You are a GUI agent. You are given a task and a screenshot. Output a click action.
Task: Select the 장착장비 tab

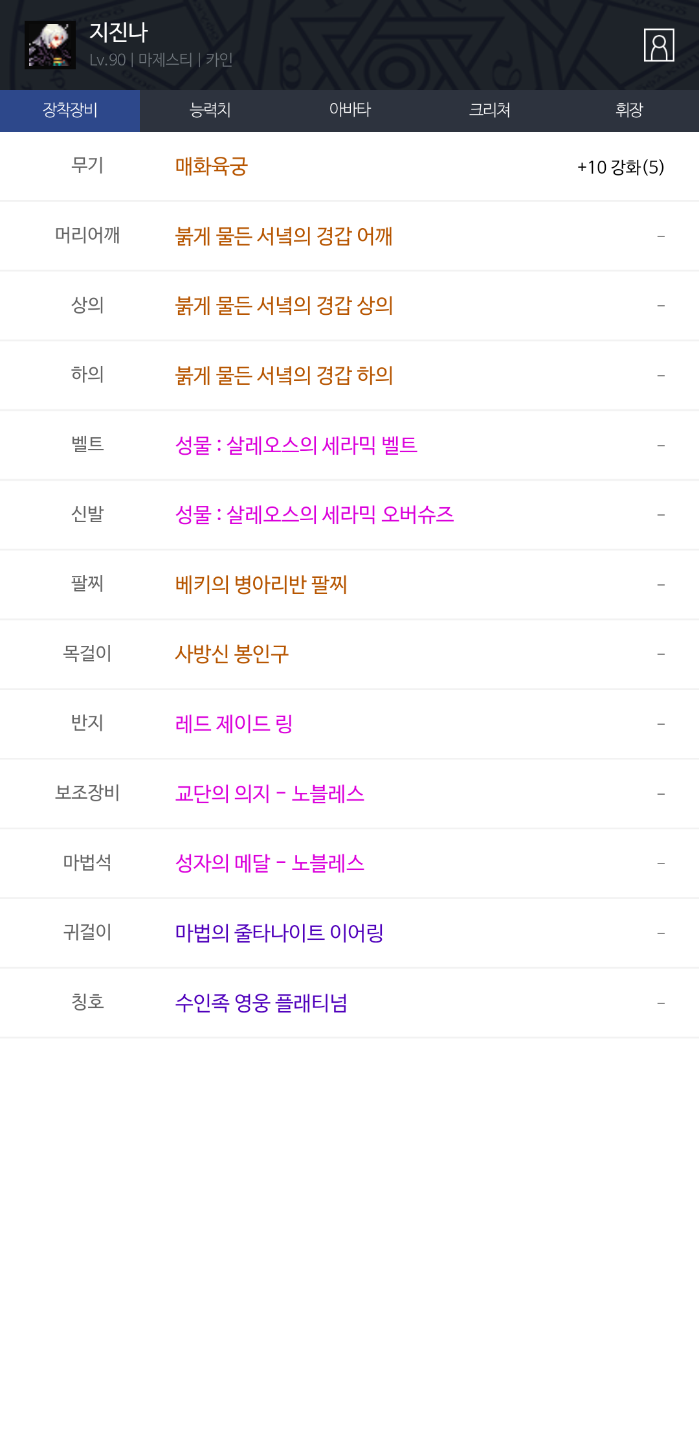pyautogui.click(x=70, y=111)
